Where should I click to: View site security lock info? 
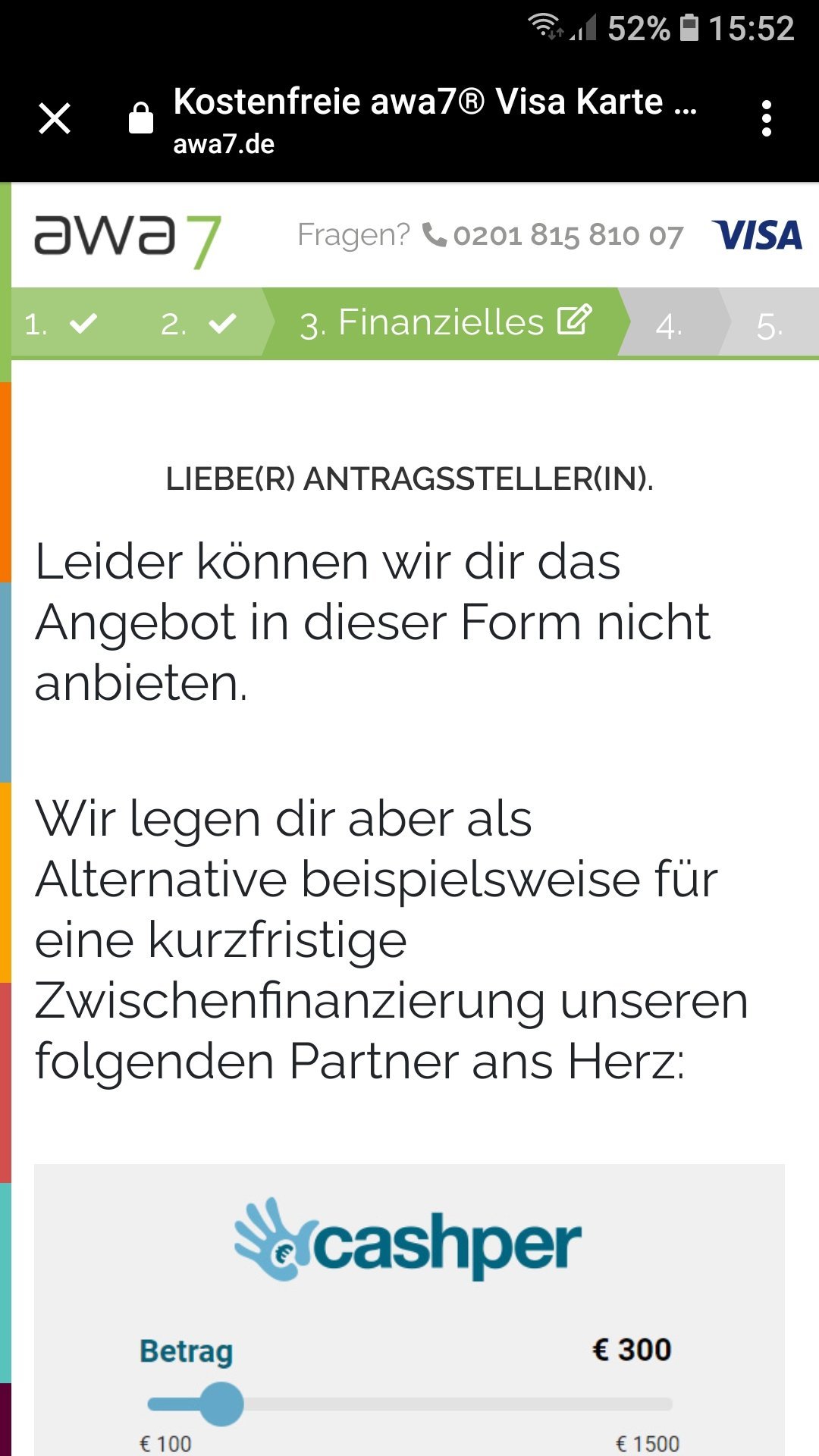pyautogui.click(x=141, y=119)
